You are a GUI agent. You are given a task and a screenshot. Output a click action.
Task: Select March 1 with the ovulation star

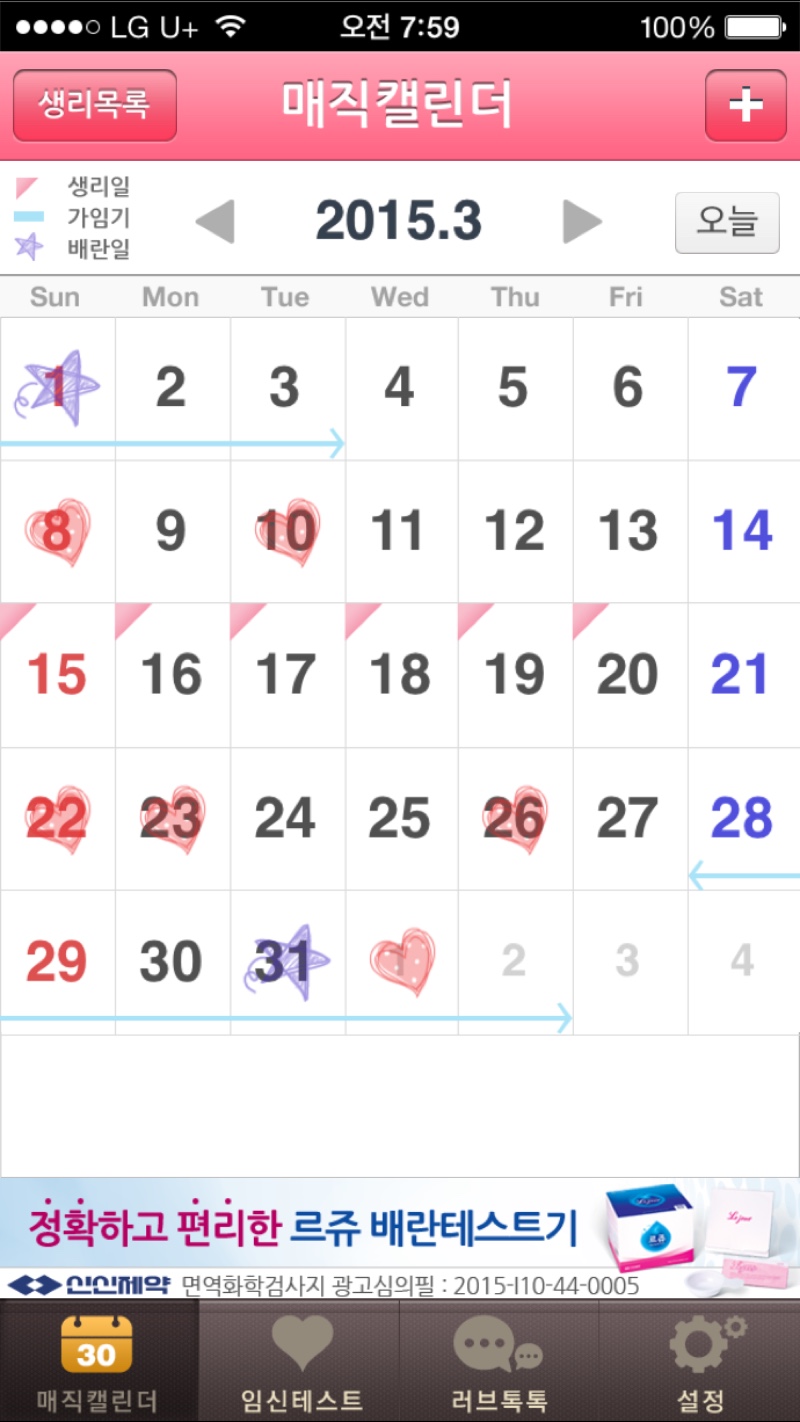[58, 389]
